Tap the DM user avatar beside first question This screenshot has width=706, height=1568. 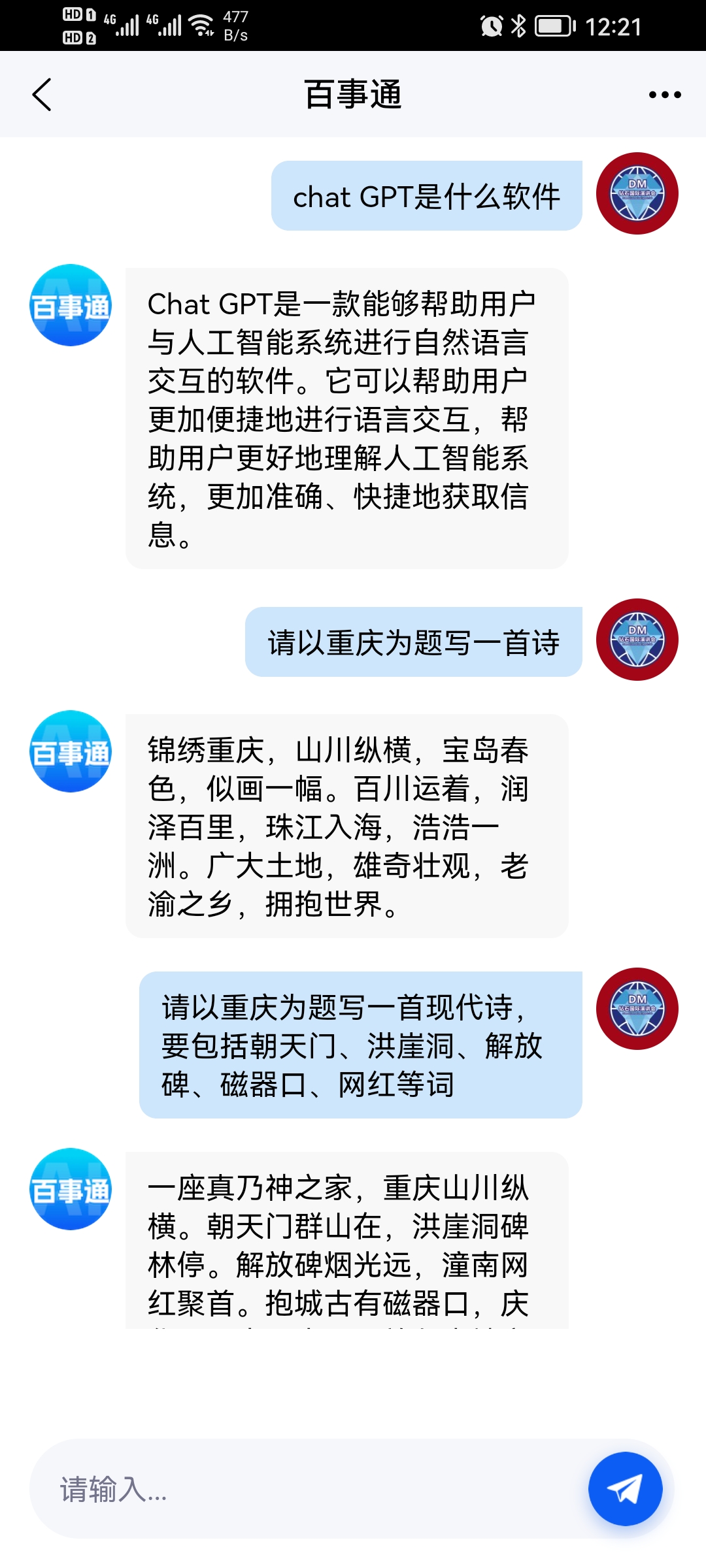[x=637, y=196]
